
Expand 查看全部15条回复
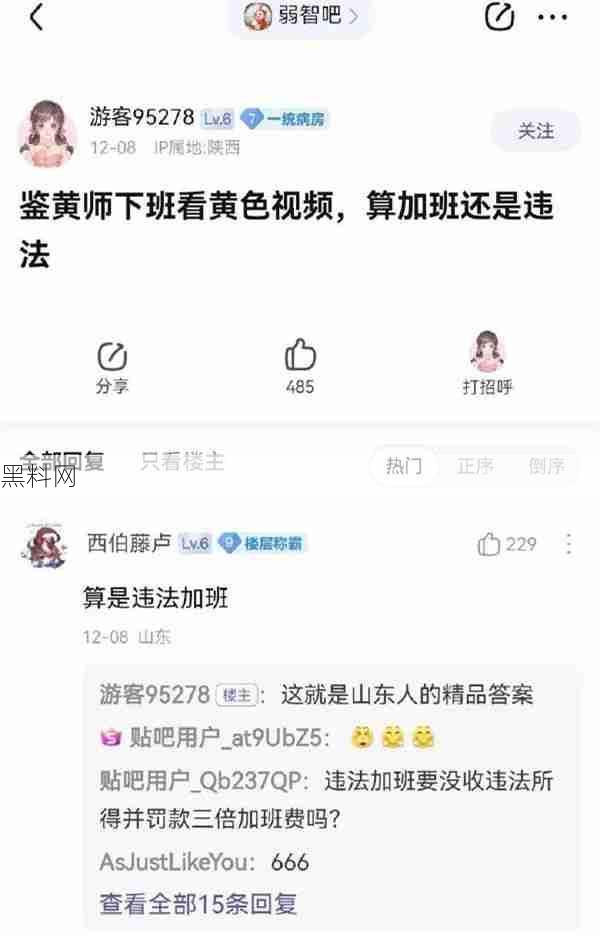tap(198, 903)
